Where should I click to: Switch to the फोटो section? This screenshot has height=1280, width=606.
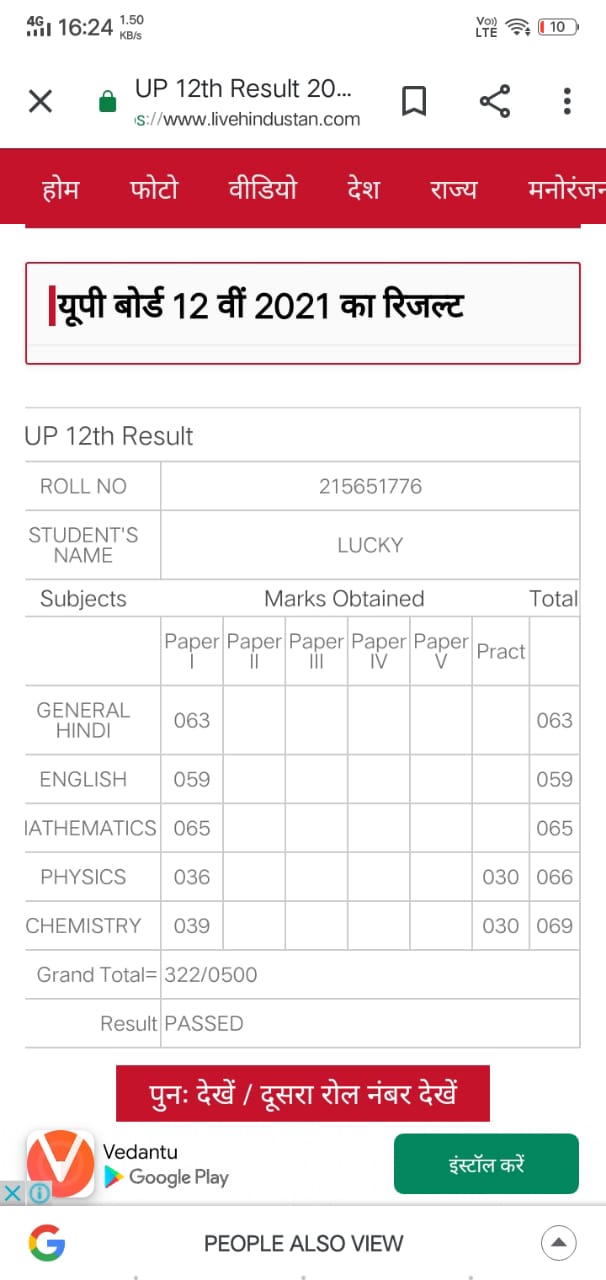click(154, 189)
